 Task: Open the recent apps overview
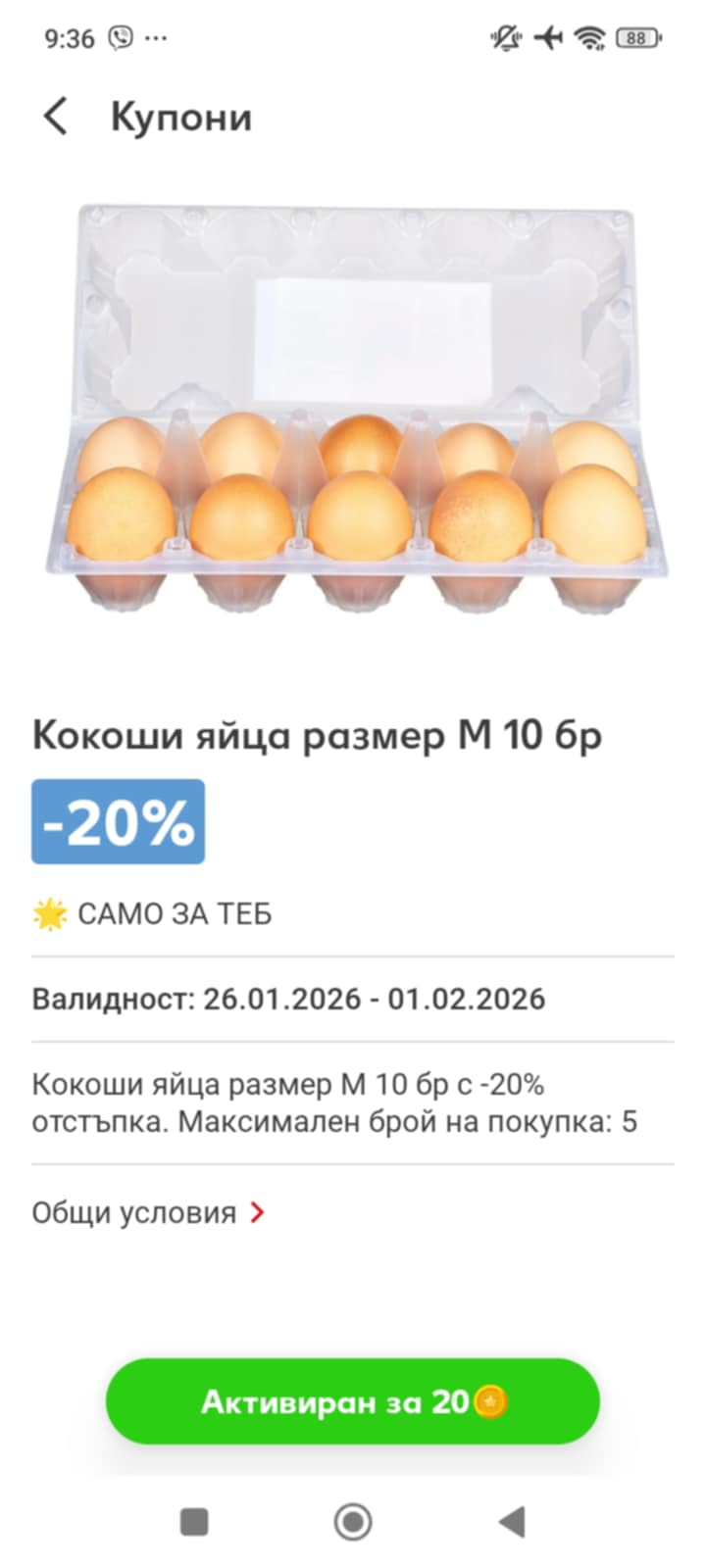pyautogui.click(x=194, y=1522)
